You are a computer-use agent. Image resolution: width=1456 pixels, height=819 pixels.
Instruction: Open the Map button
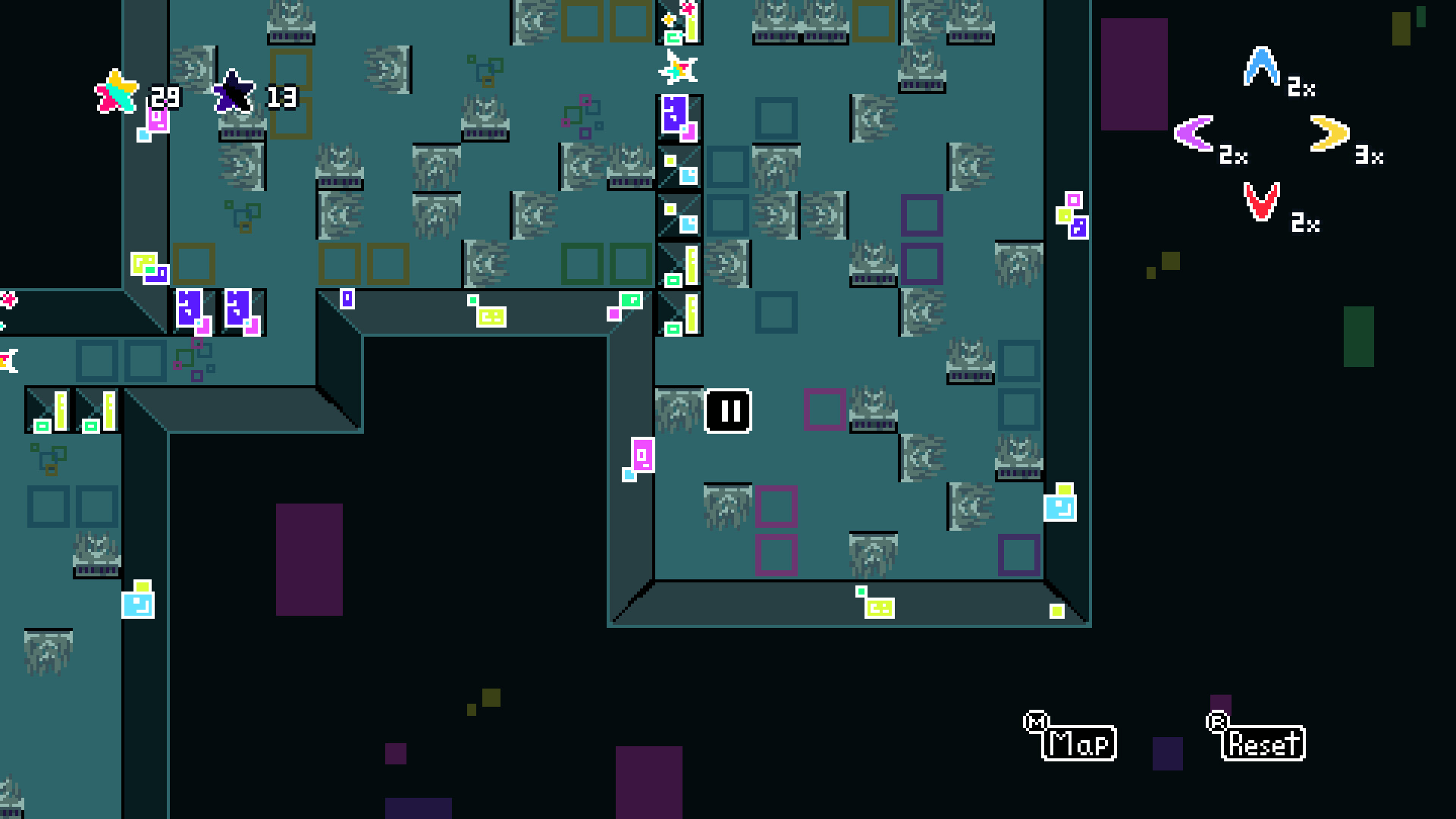tap(1079, 742)
